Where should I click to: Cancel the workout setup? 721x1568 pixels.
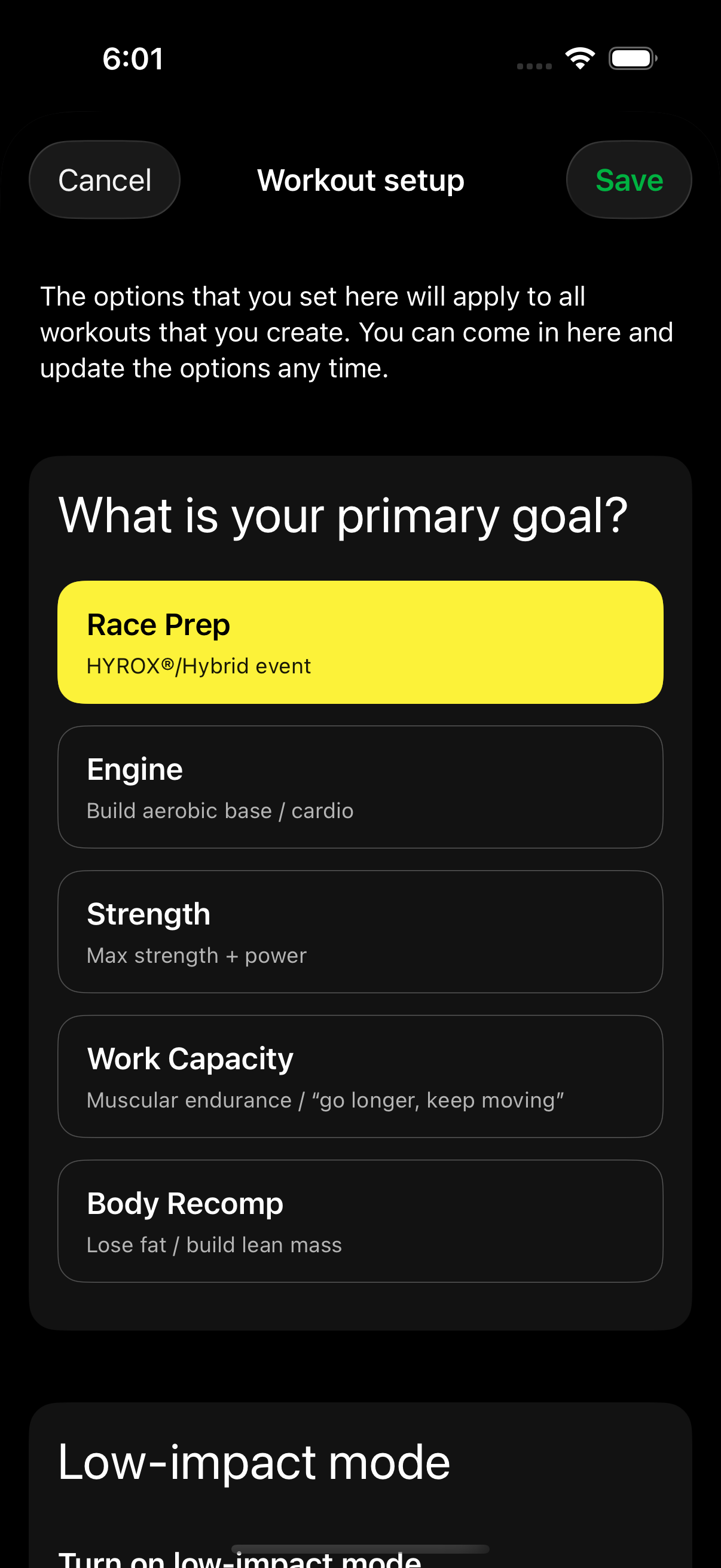coord(105,180)
